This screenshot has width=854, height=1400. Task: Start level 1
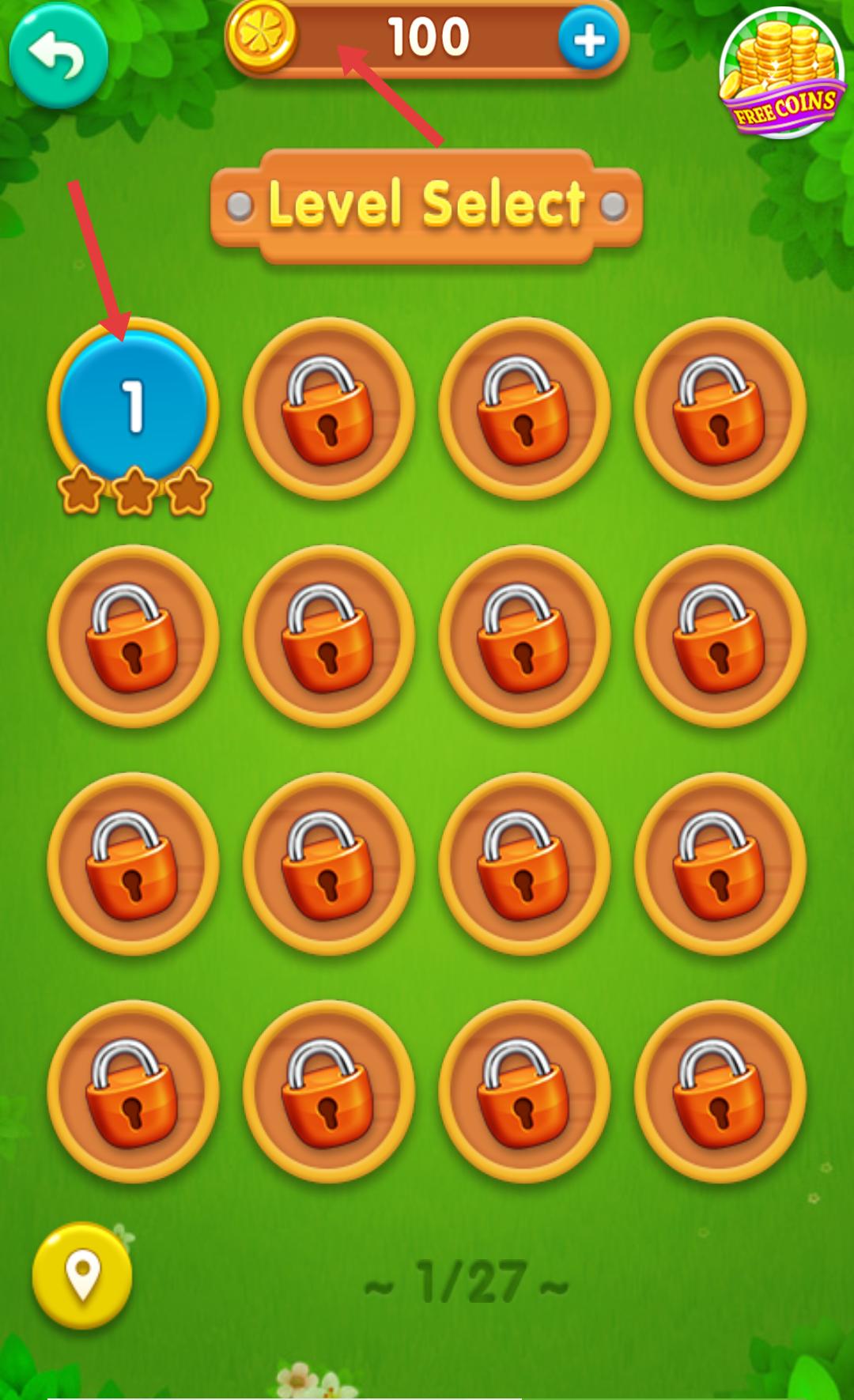pyautogui.click(x=133, y=407)
